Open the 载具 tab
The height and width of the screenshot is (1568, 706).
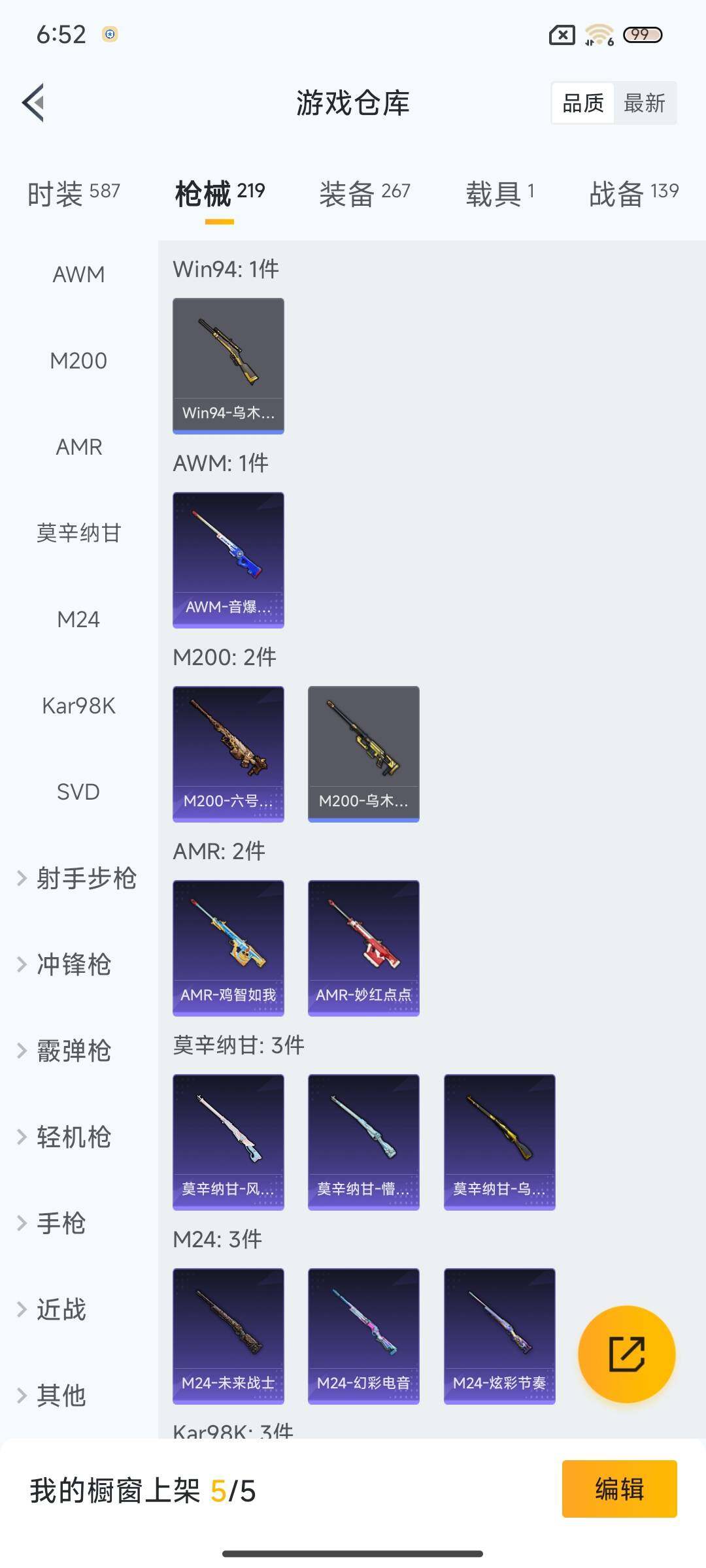[499, 193]
